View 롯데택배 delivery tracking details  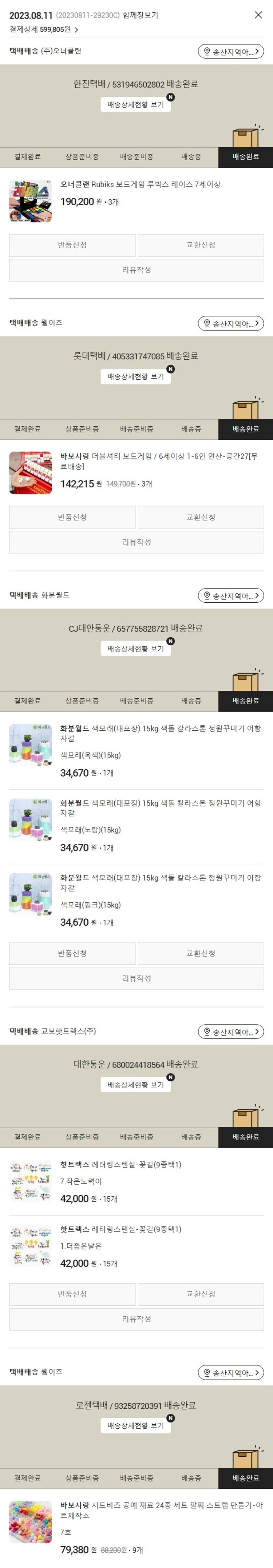136,377
